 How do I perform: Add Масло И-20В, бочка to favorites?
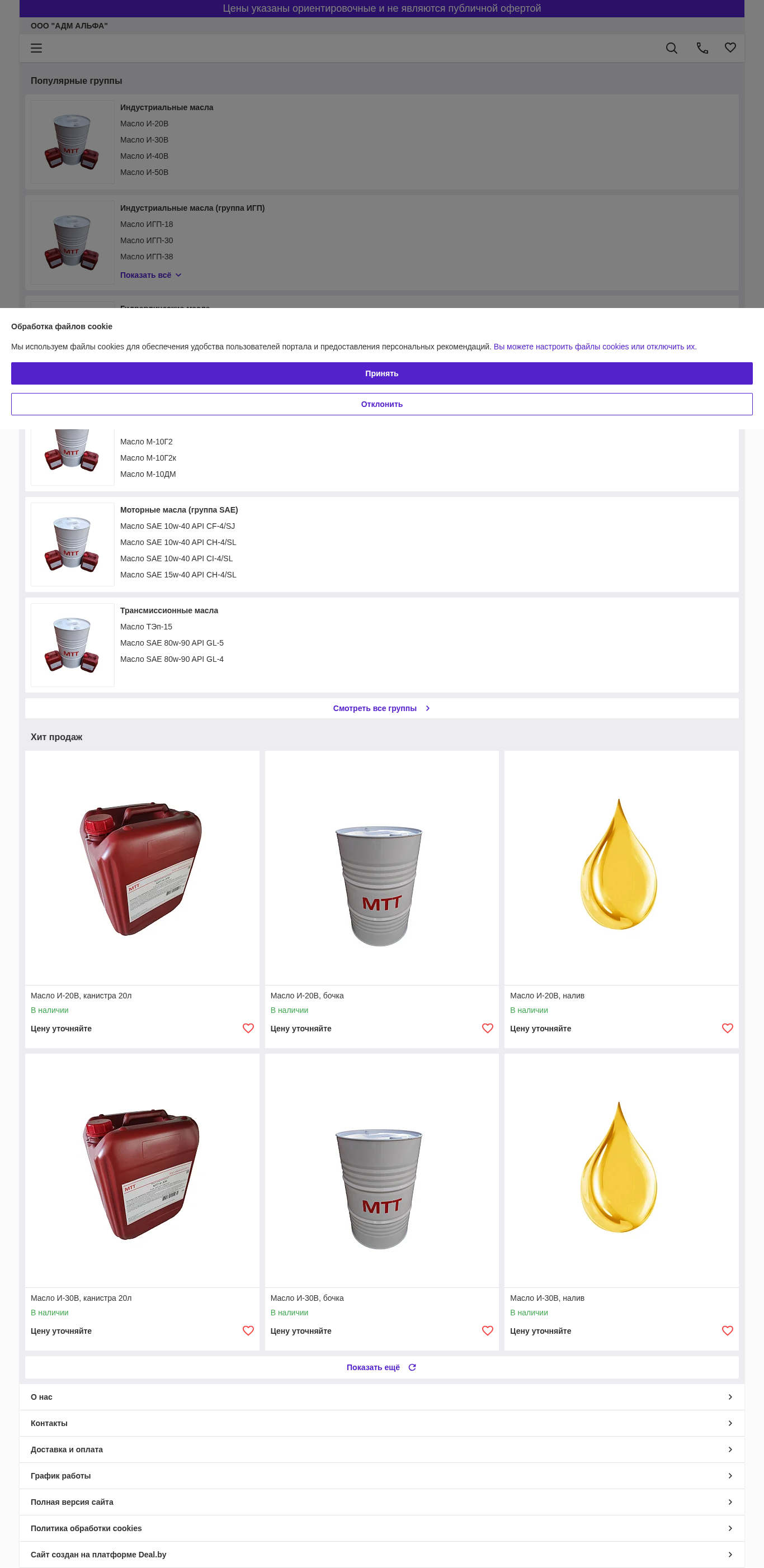tap(487, 1028)
